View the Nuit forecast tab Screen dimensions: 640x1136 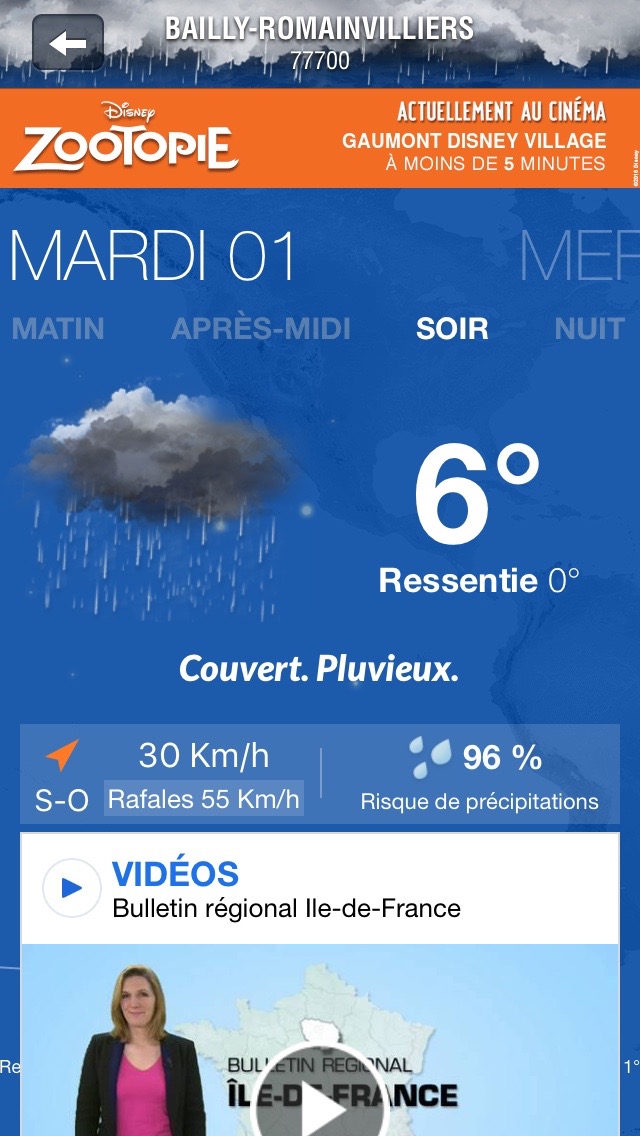click(590, 328)
